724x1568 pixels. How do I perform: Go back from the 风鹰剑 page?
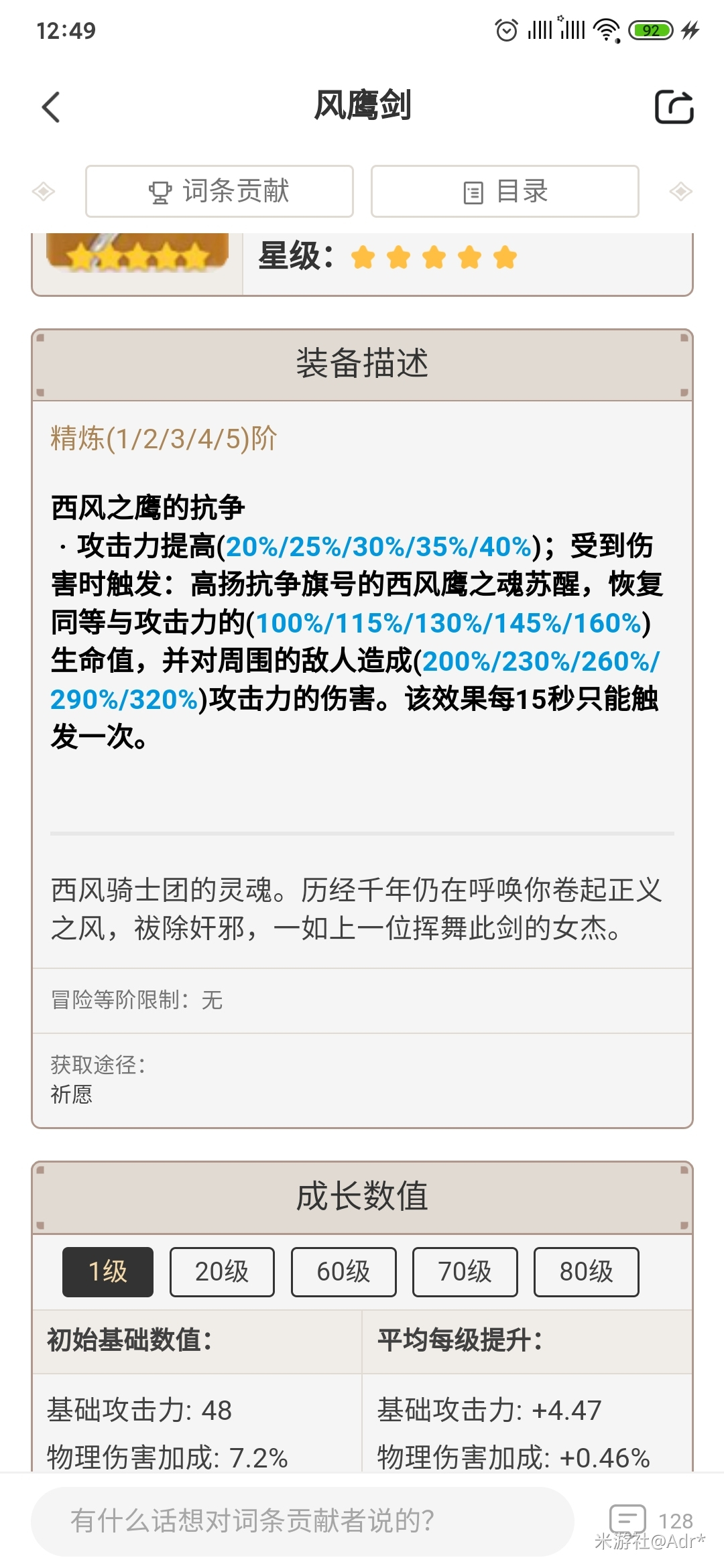pos(51,107)
